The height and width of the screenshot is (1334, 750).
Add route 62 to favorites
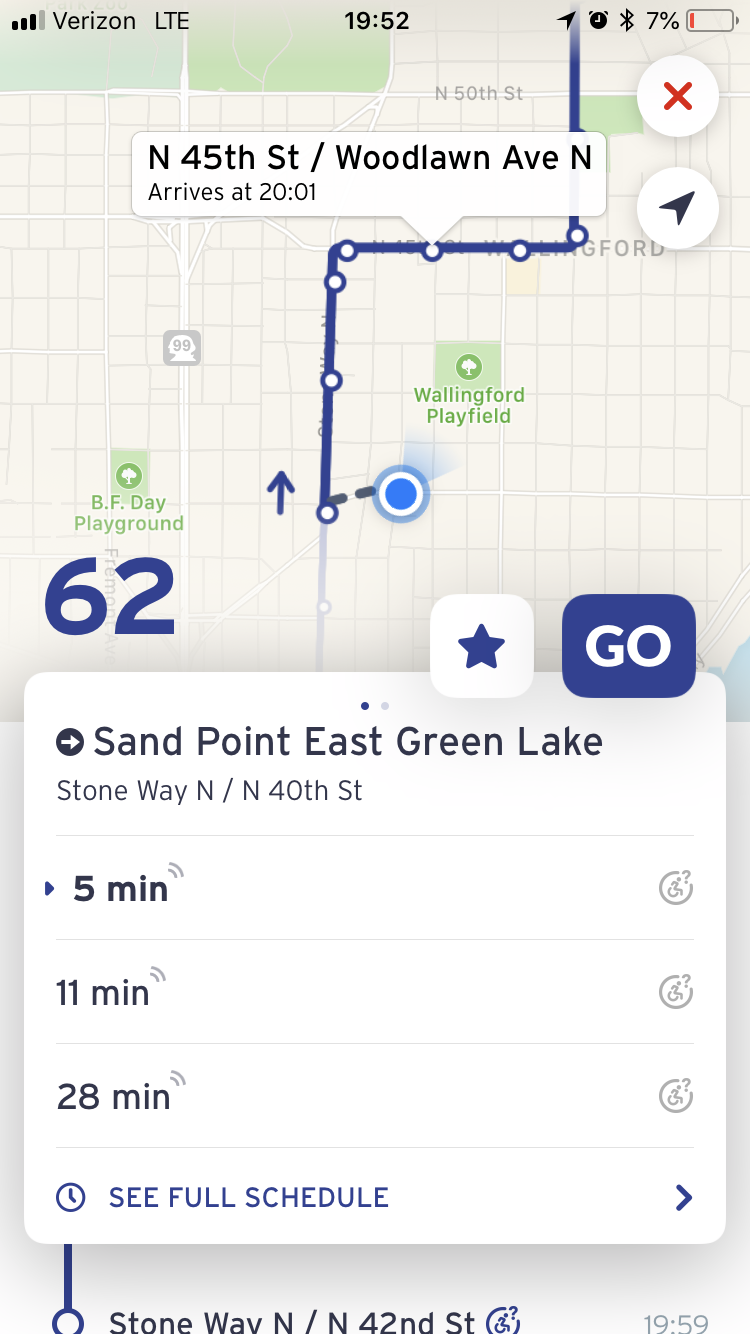point(481,646)
